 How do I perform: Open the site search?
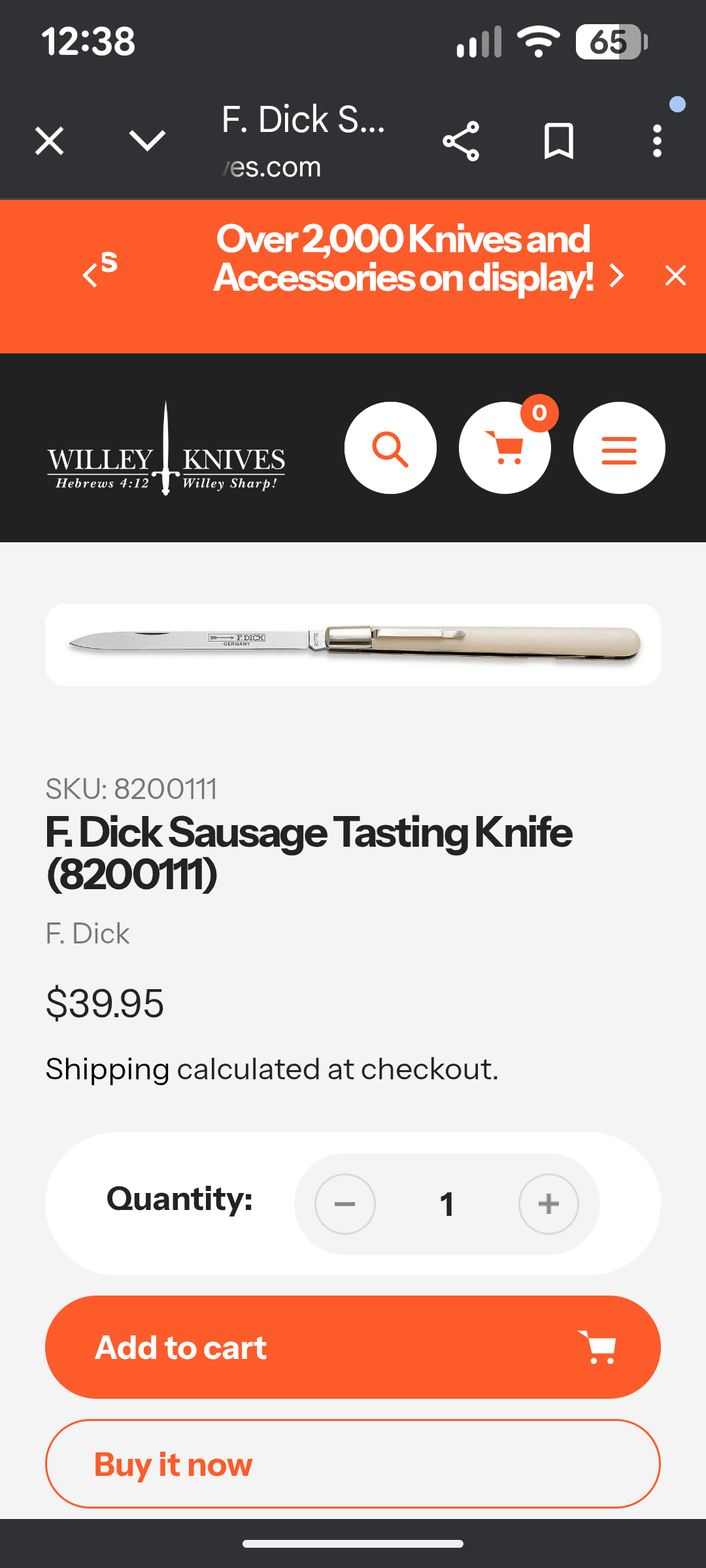click(x=390, y=448)
